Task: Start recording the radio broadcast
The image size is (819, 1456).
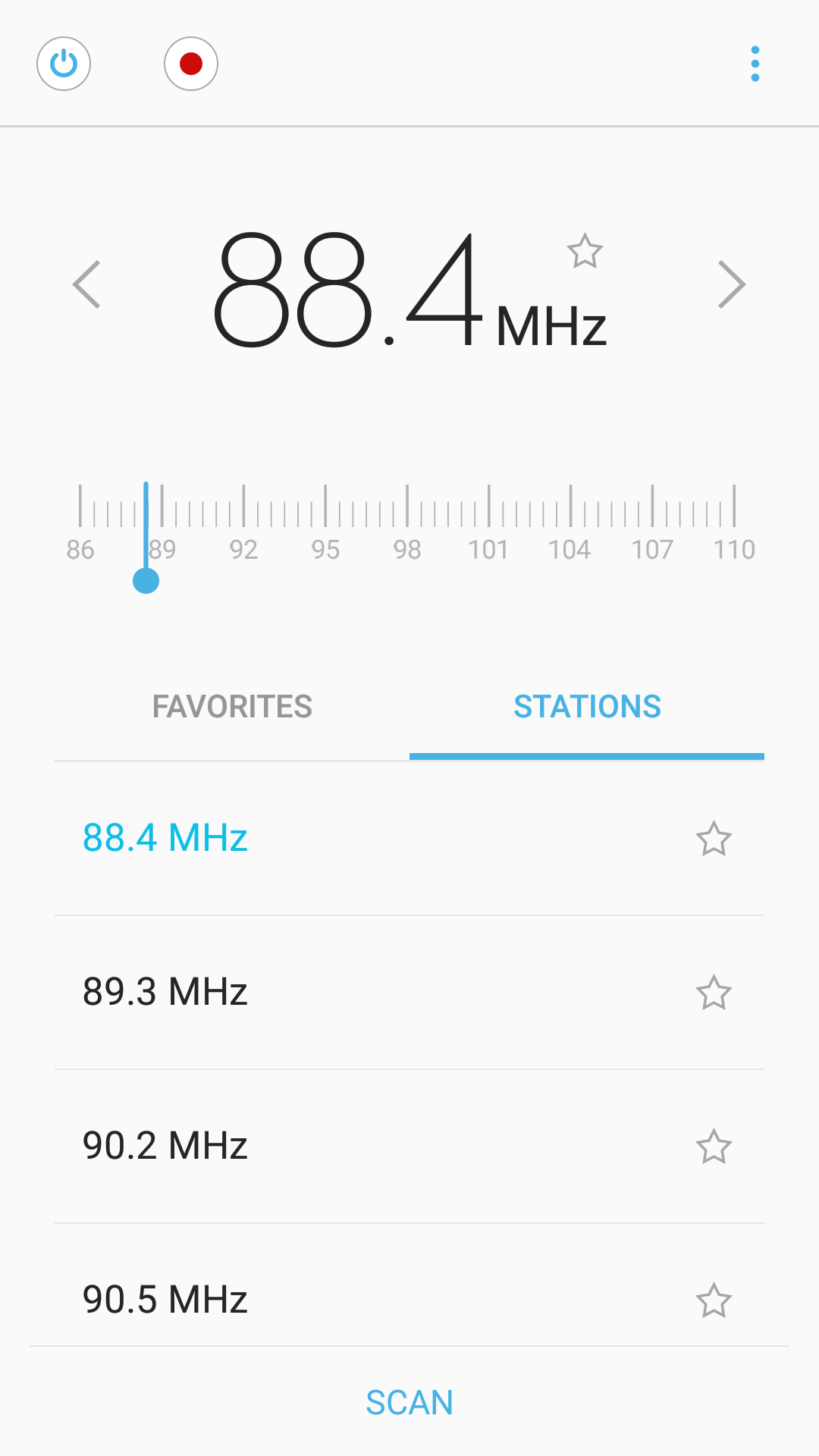Action: [x=191, y=64]
